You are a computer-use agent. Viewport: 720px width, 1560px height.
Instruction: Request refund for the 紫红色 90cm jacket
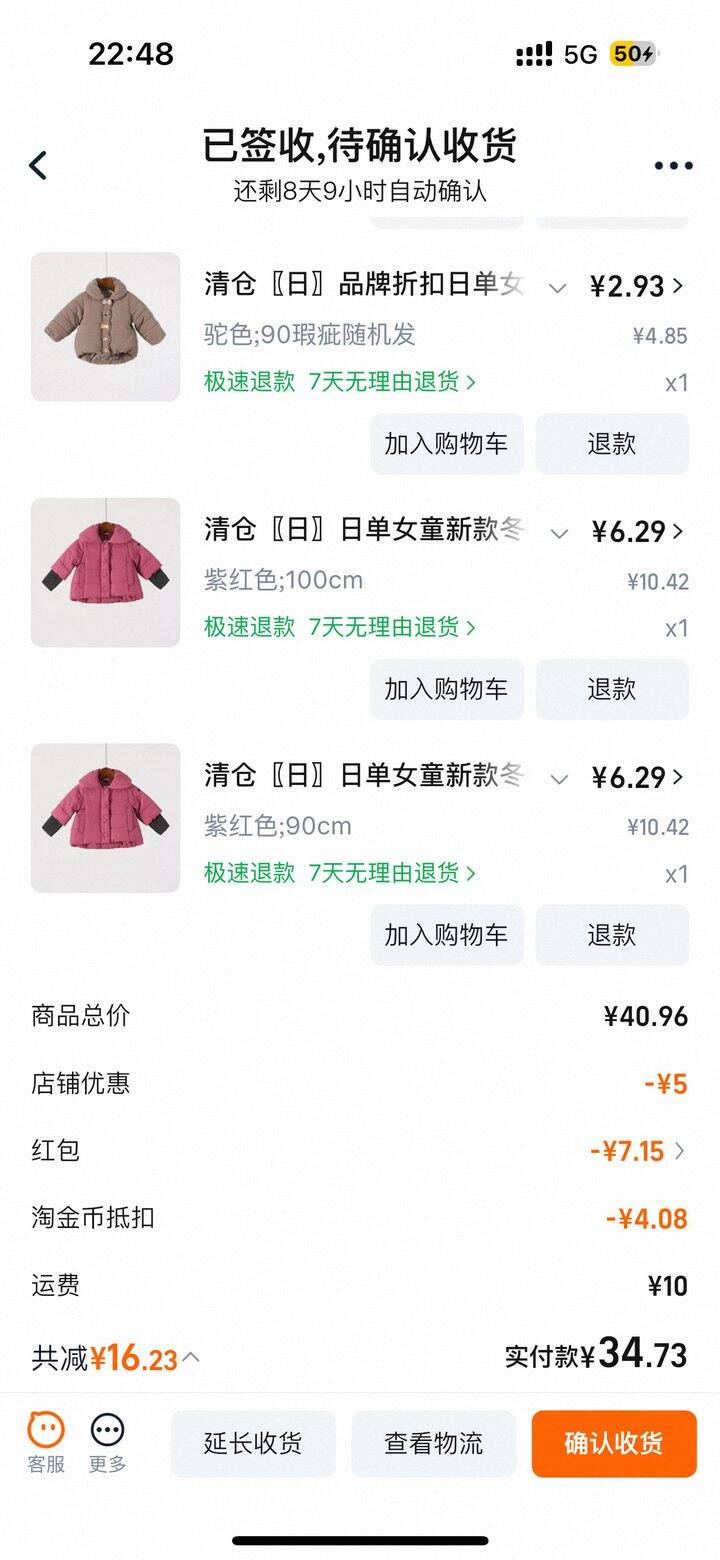pos(611,935)
